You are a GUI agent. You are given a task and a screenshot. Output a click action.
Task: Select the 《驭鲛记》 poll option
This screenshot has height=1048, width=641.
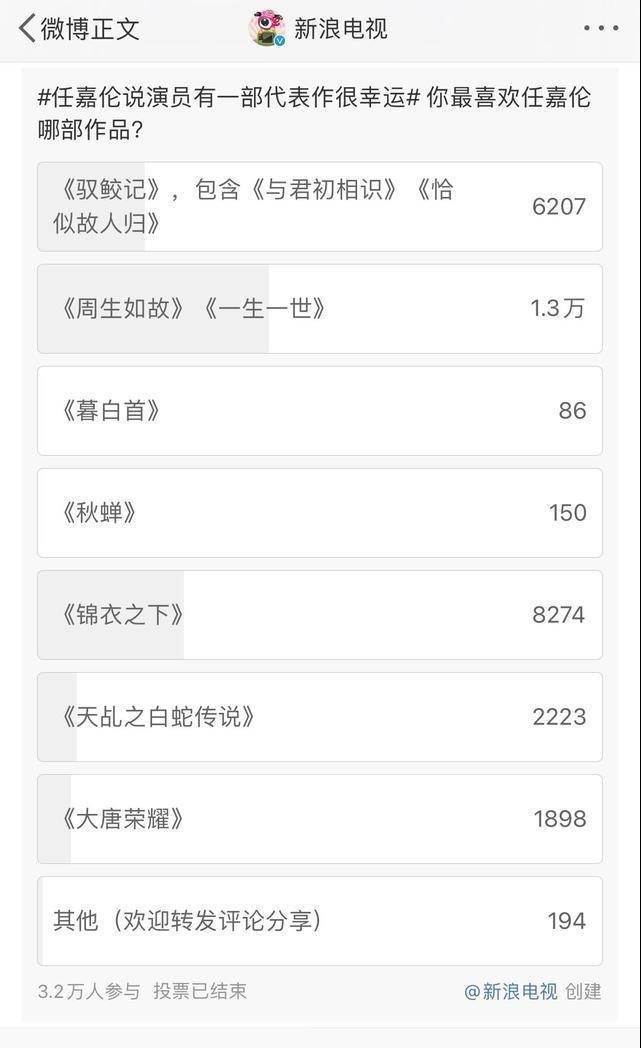point(319,207)
